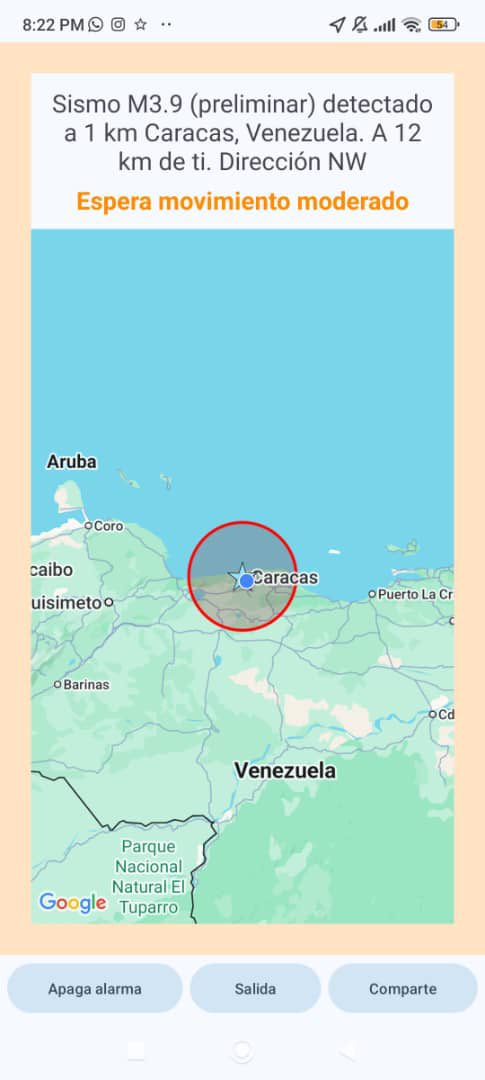Screen dimensions: 485x1080
Task: Tap the system back button
Action: pyautogui.click(x=349, y=1050)
